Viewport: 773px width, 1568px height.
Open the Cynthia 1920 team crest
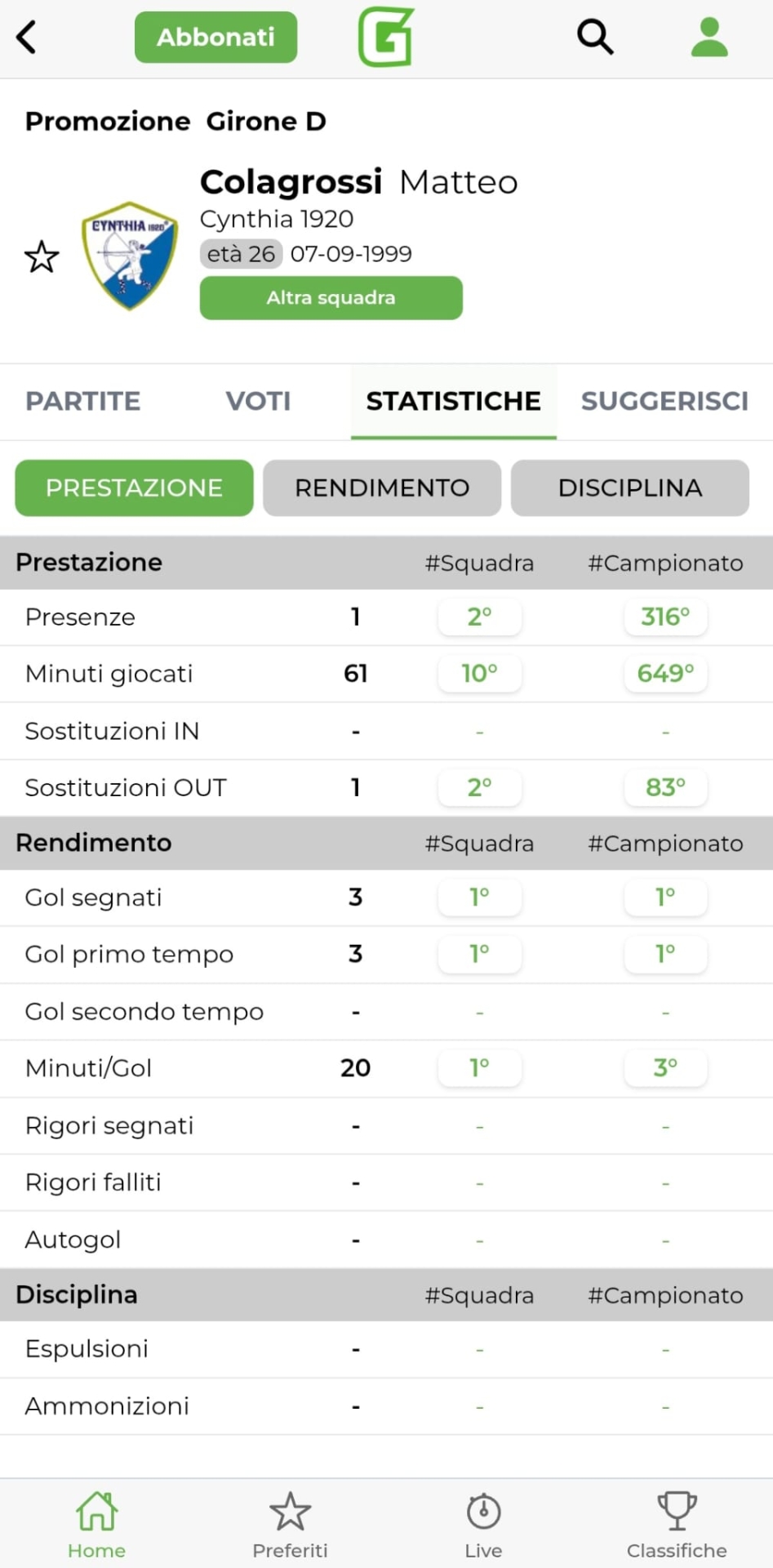point(129,256)
